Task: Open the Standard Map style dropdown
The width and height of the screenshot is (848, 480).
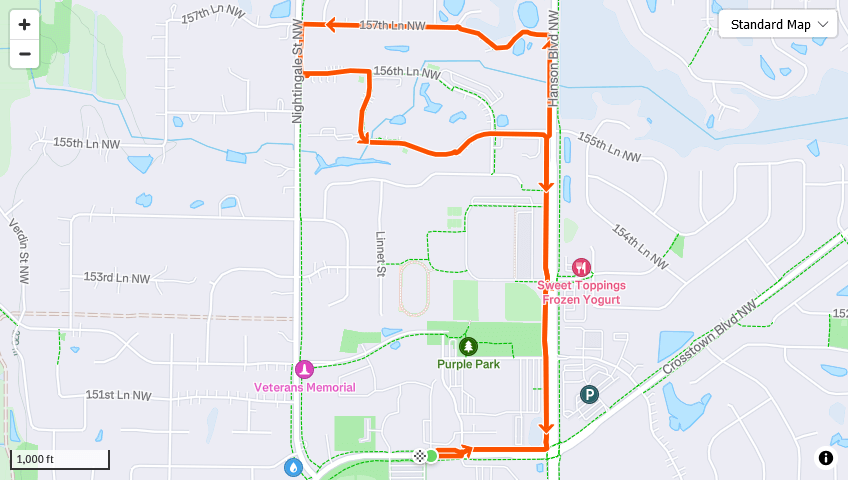Action: (x=777, y=24)
